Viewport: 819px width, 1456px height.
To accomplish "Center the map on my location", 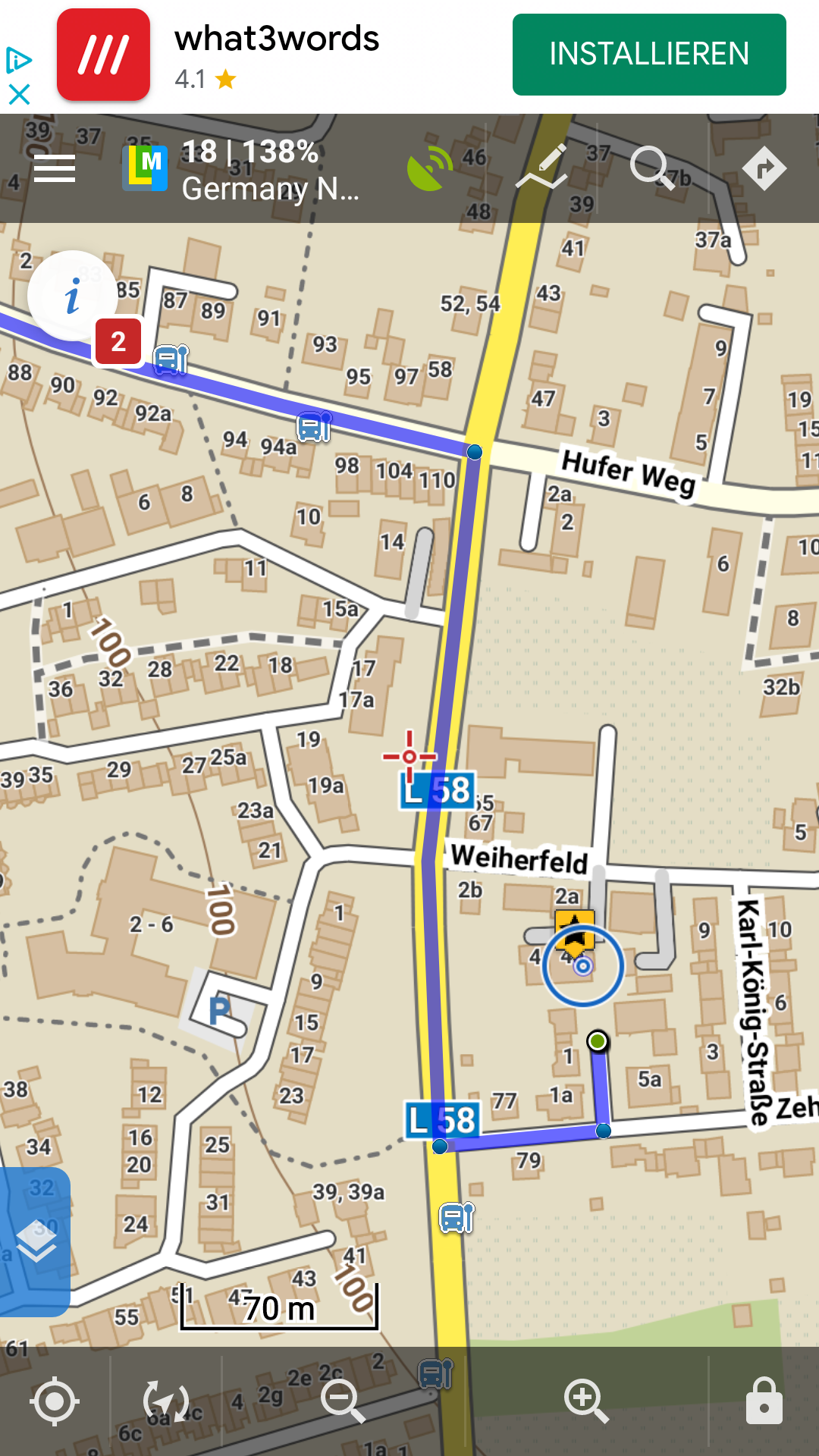I will pyautogui.click(x=55, y=1401).
